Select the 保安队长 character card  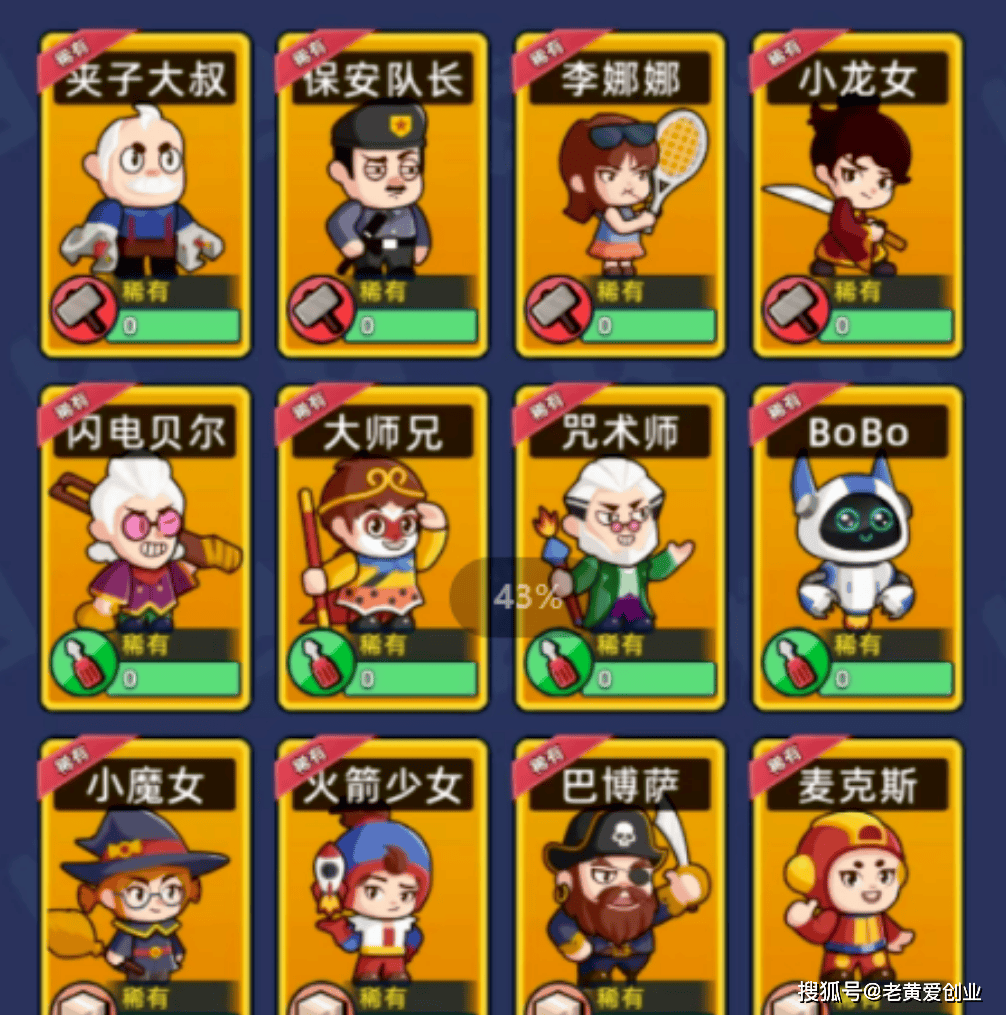[x=382, y=195]
